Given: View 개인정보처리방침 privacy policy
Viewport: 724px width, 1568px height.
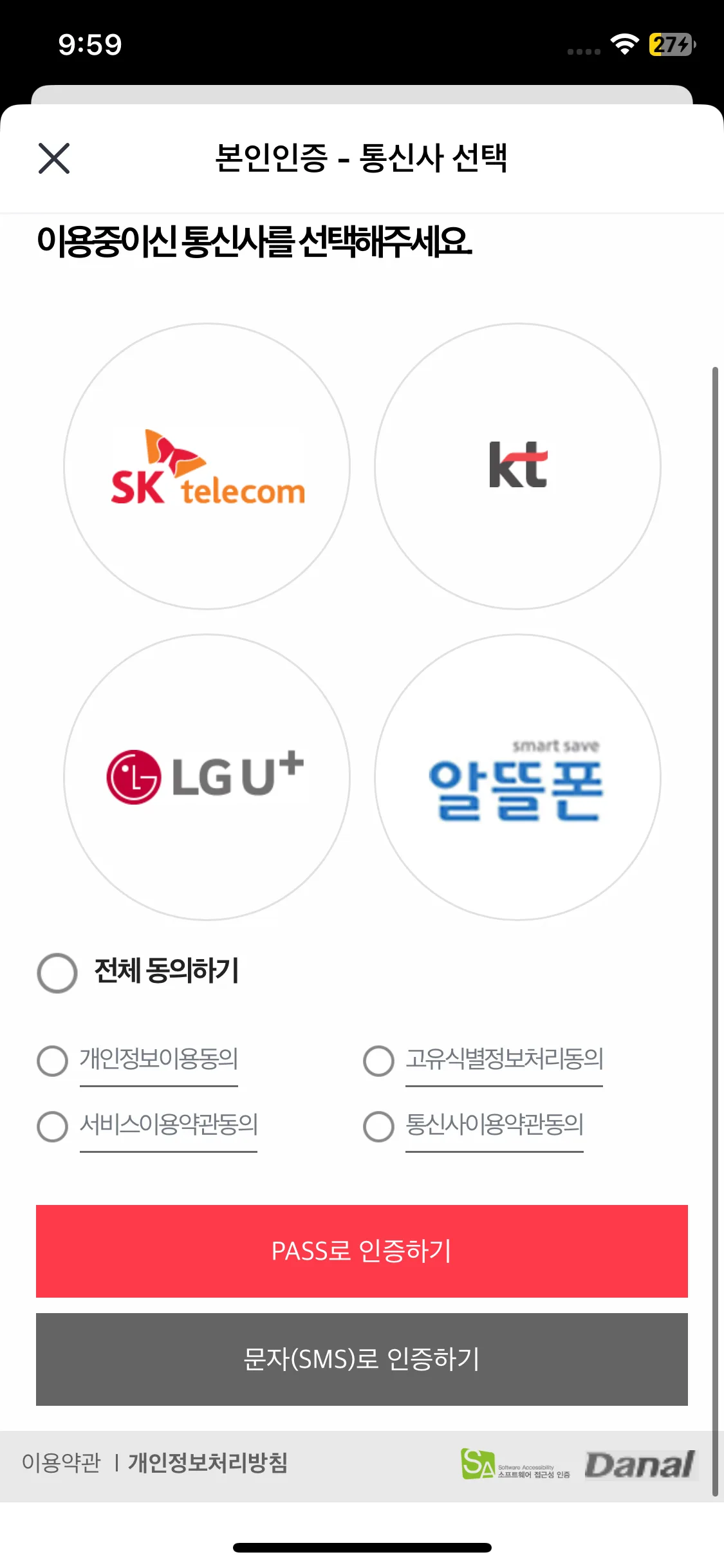Looking at the screenshot, I should click(x=208, y=1462).
